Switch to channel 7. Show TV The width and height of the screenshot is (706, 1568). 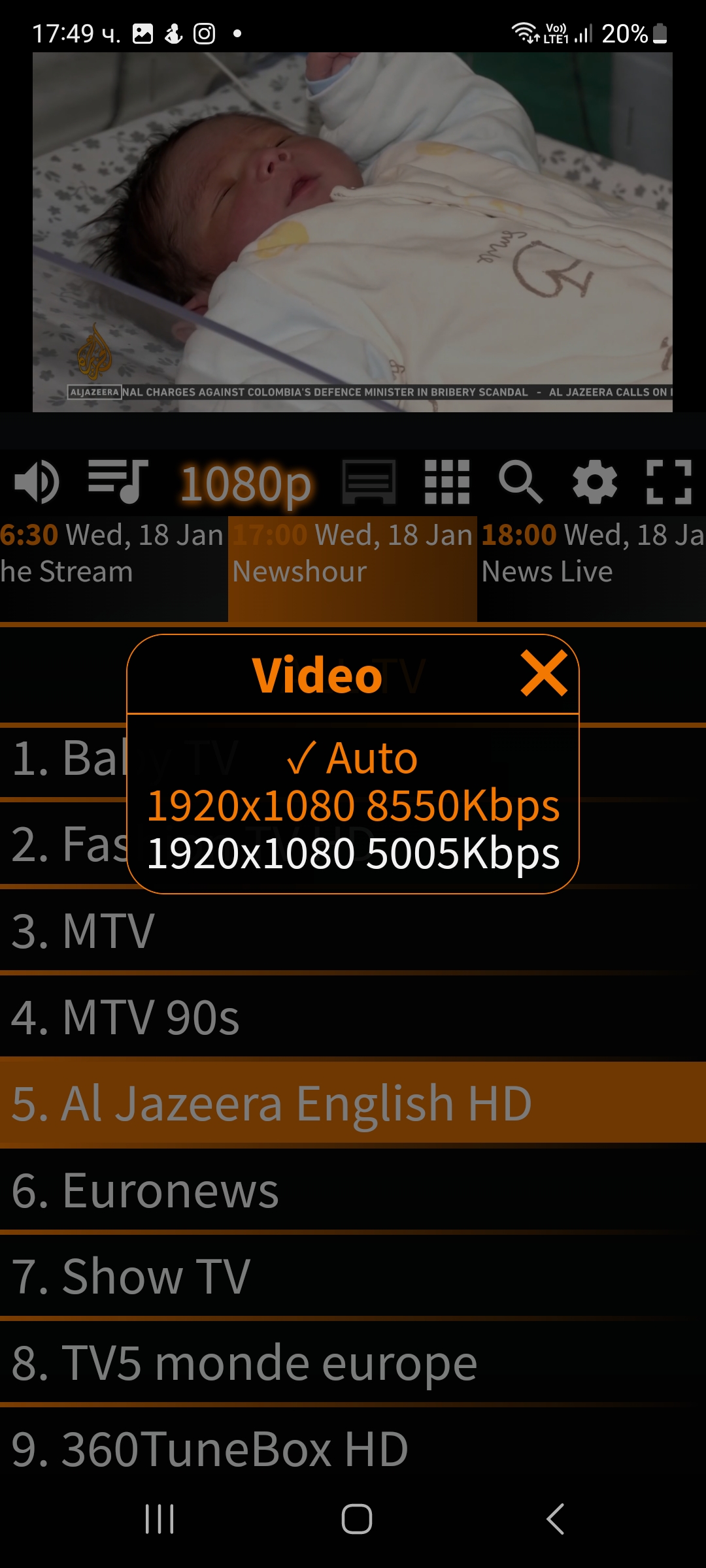[353, 1277]
